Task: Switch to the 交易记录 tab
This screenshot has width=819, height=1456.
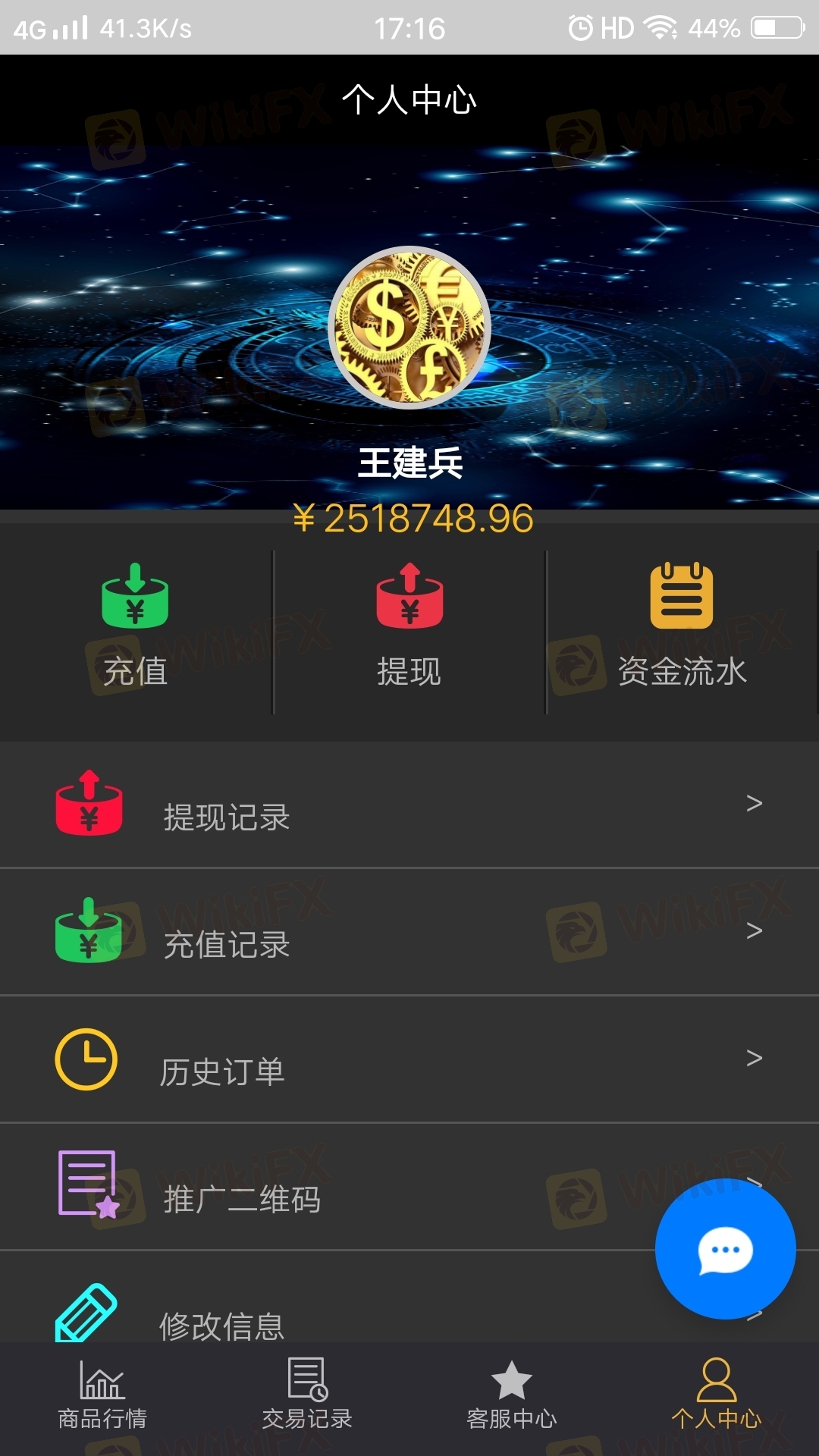Action: click(x=307, y=1397)
